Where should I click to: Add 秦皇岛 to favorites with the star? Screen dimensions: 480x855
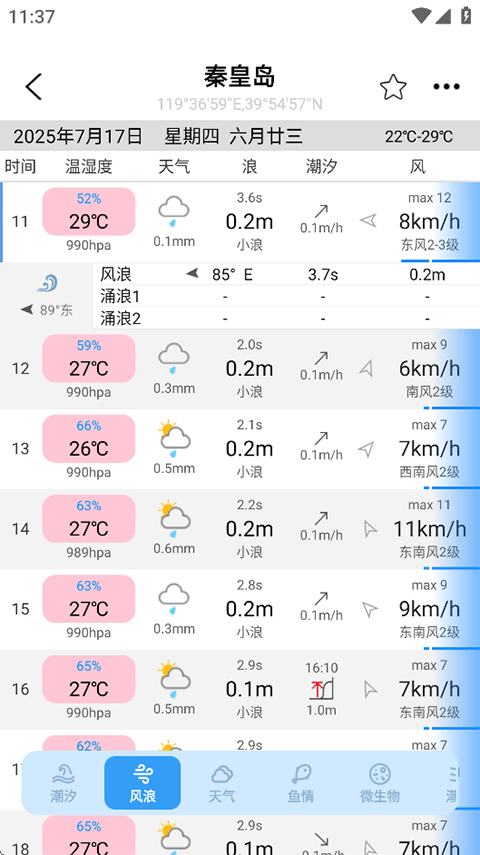(393, 87)
